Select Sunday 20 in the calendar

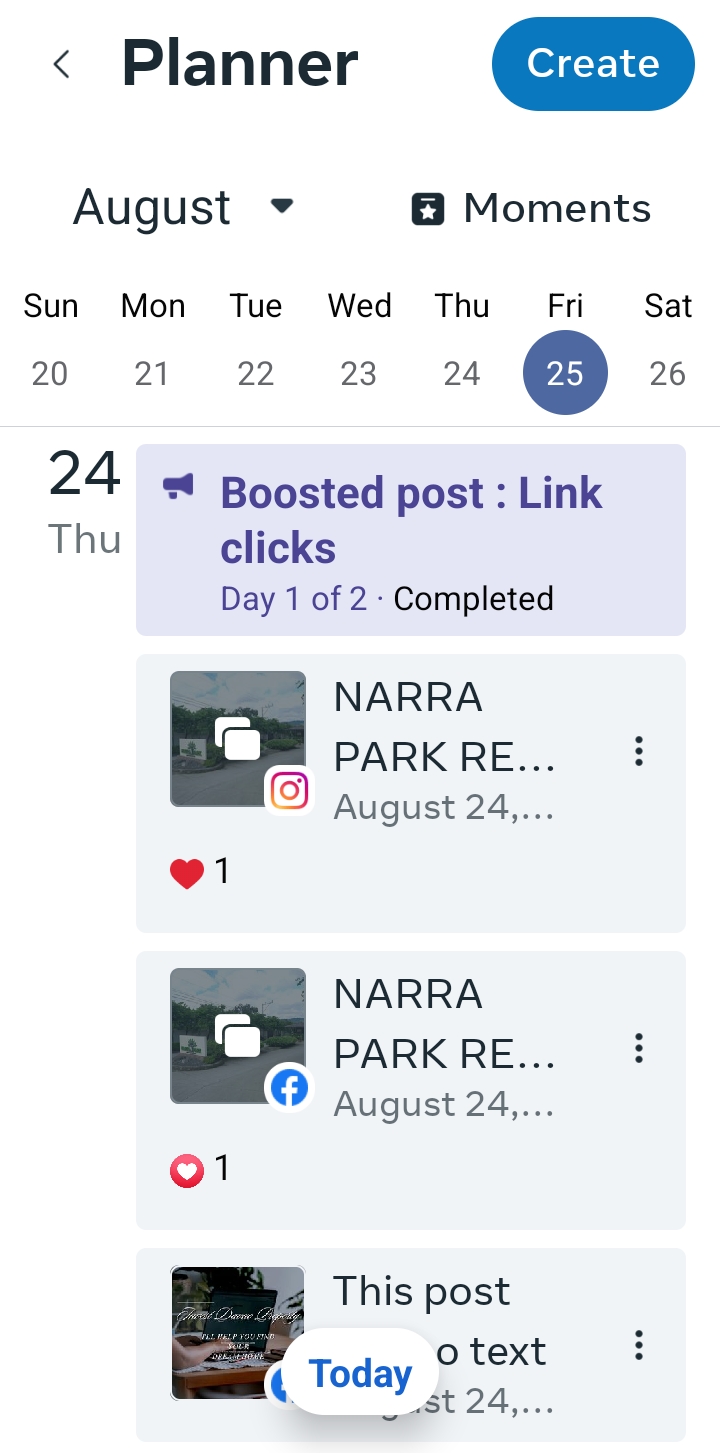(50, 373)
